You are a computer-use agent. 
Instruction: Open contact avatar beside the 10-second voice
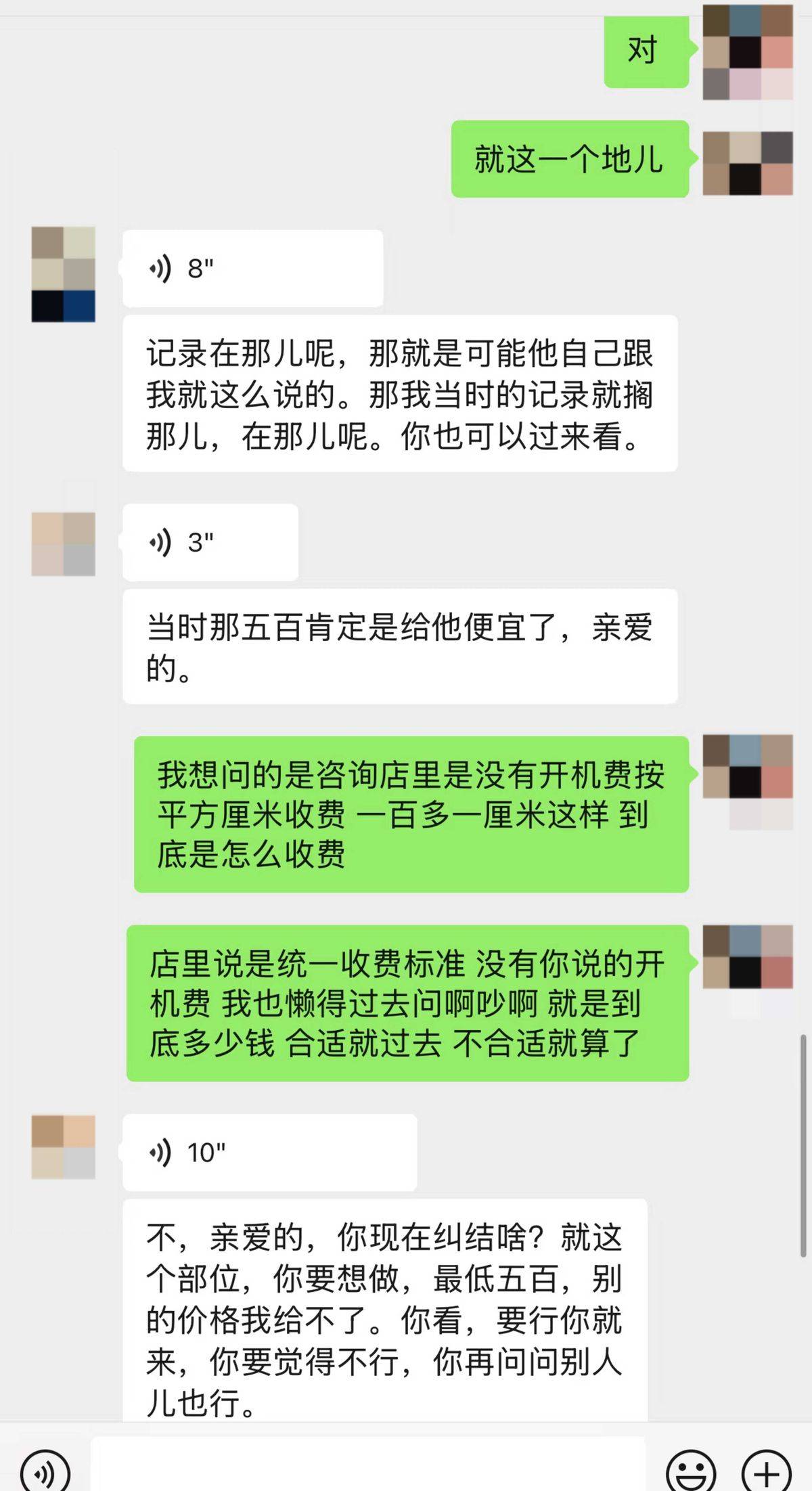[64, 1147]
